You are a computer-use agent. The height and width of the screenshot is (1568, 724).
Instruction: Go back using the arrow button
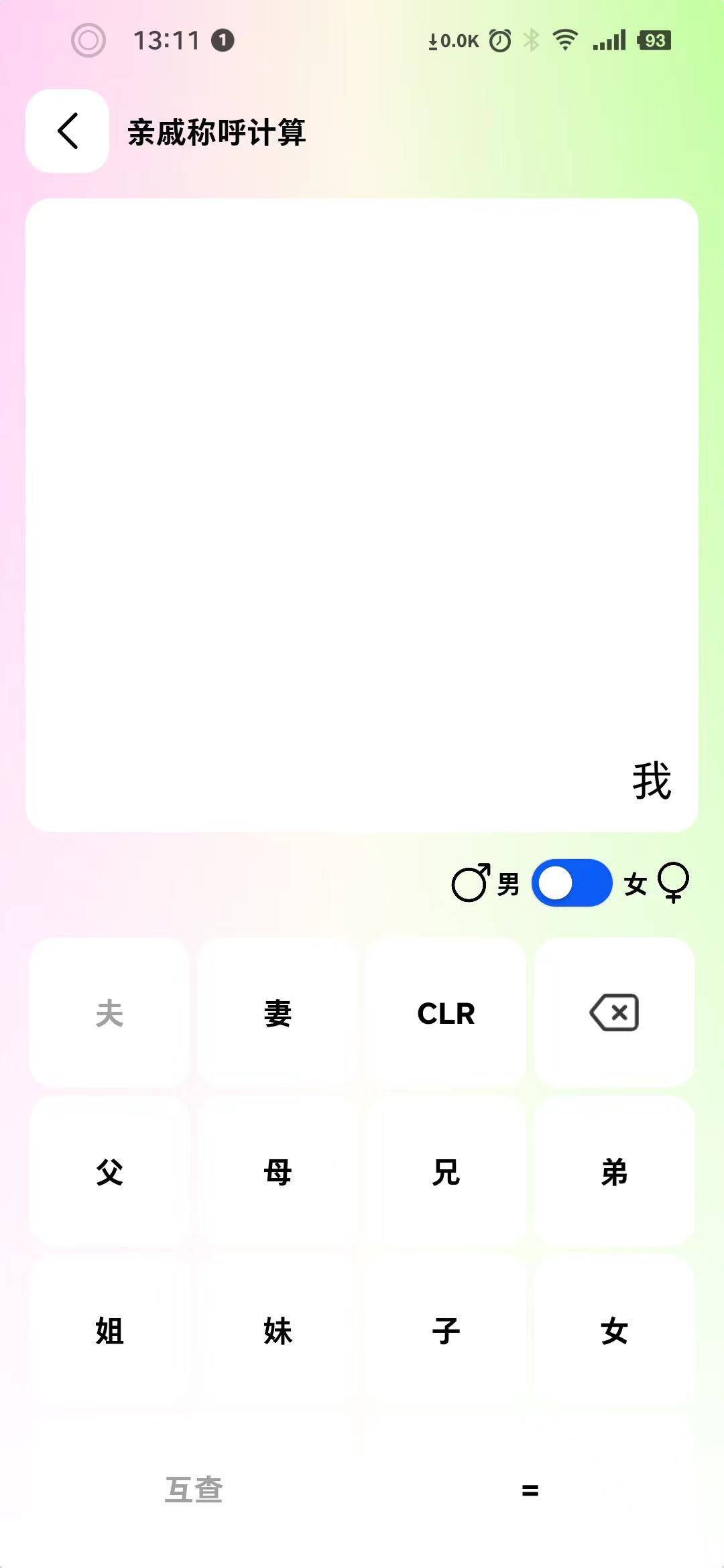tap(67, 131)
